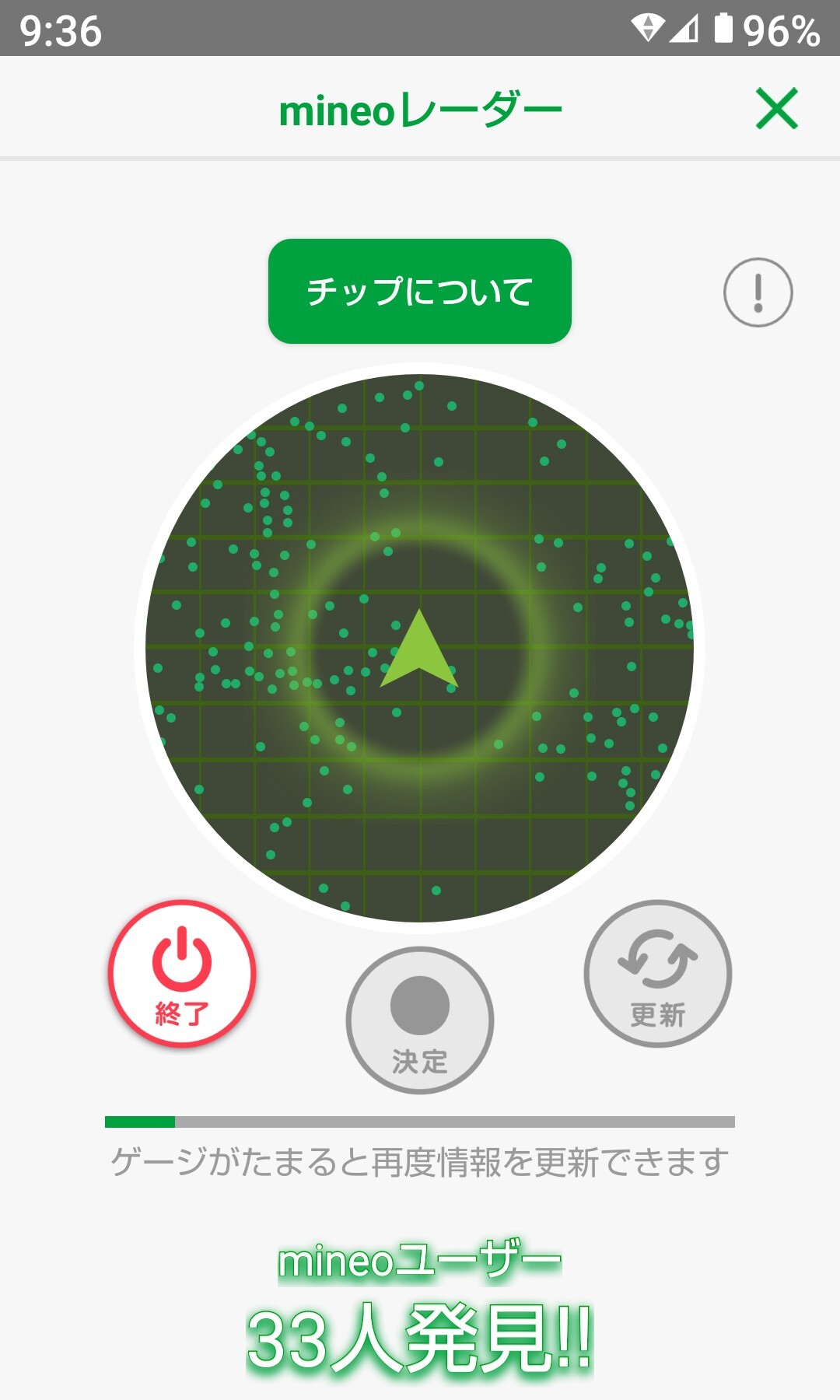Close the mineo radar screen
Viewport: 840px width, 1400px height.
pos(777,108)
